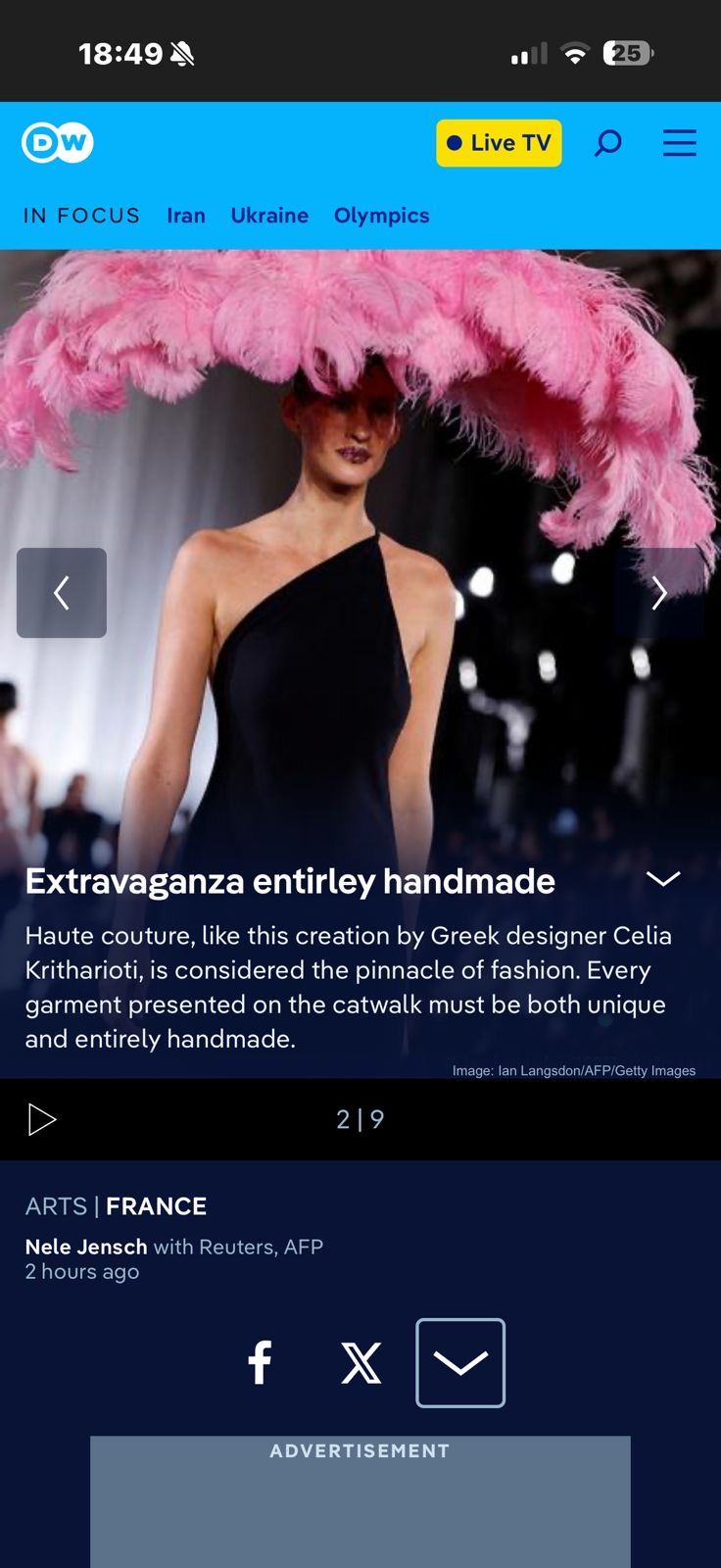Watch Live TV
Image resolution: width=721 pixels, height=1568 pixels.
pos(499,143)
